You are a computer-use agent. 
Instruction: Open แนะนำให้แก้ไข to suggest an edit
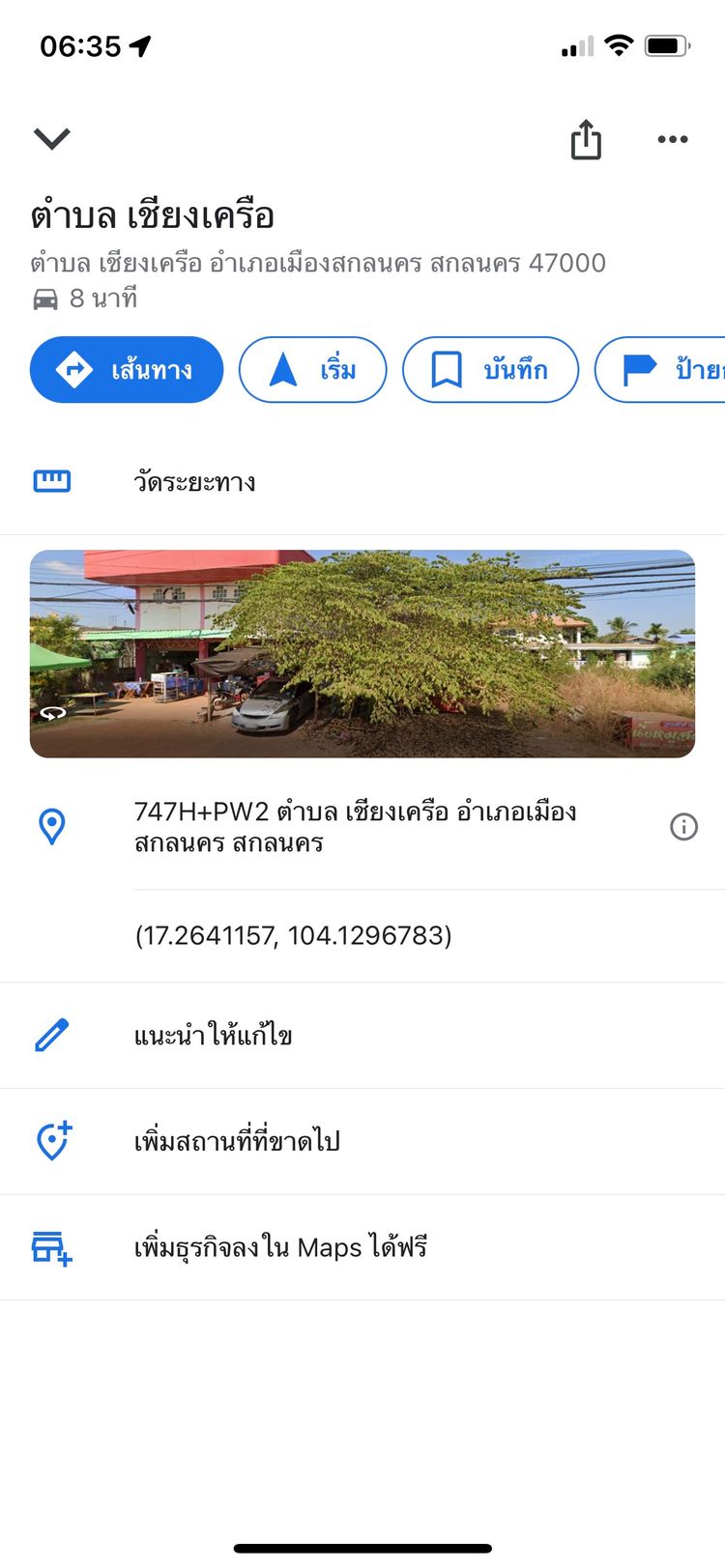pyautogui.click(x=213, y=1036)
